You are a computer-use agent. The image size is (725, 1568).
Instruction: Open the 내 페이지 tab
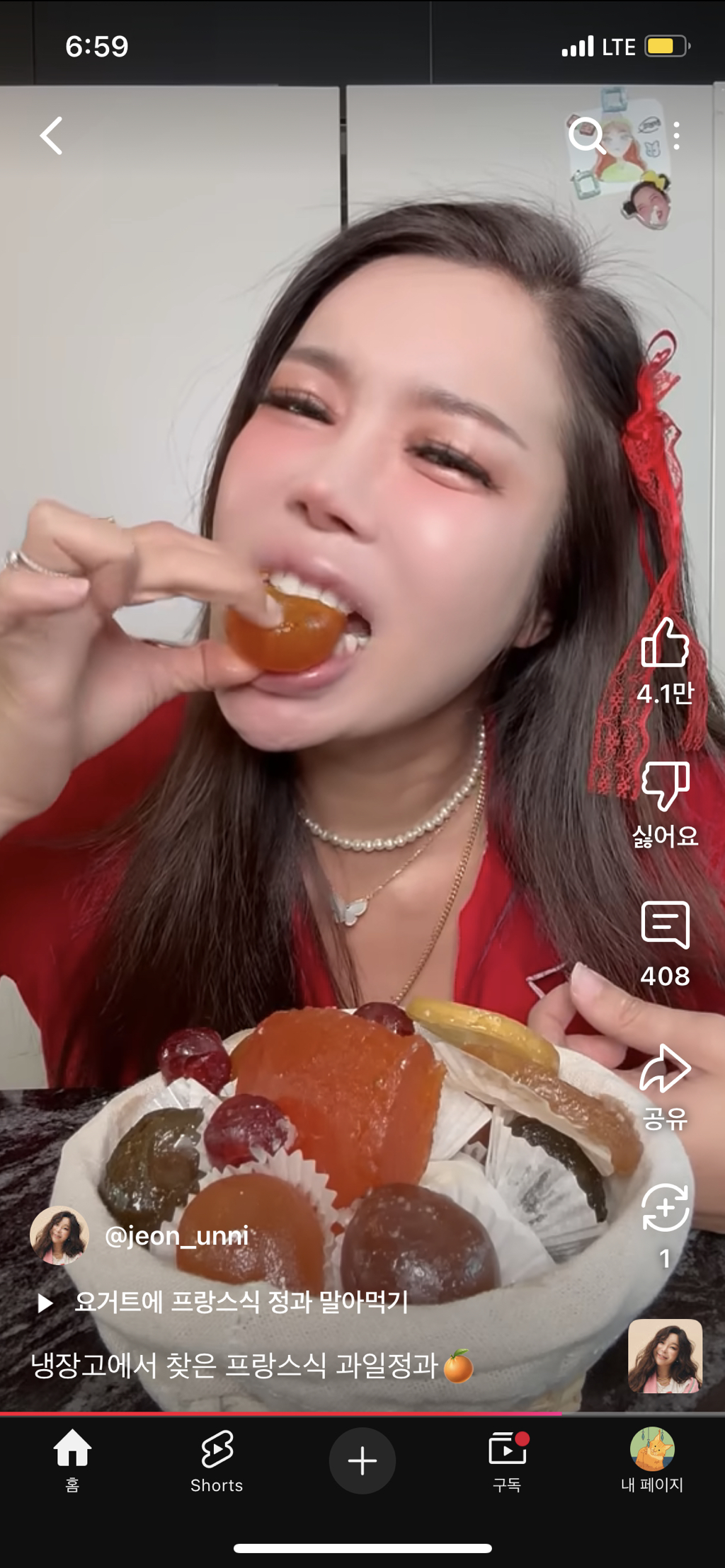click(x=652, y=1460)
